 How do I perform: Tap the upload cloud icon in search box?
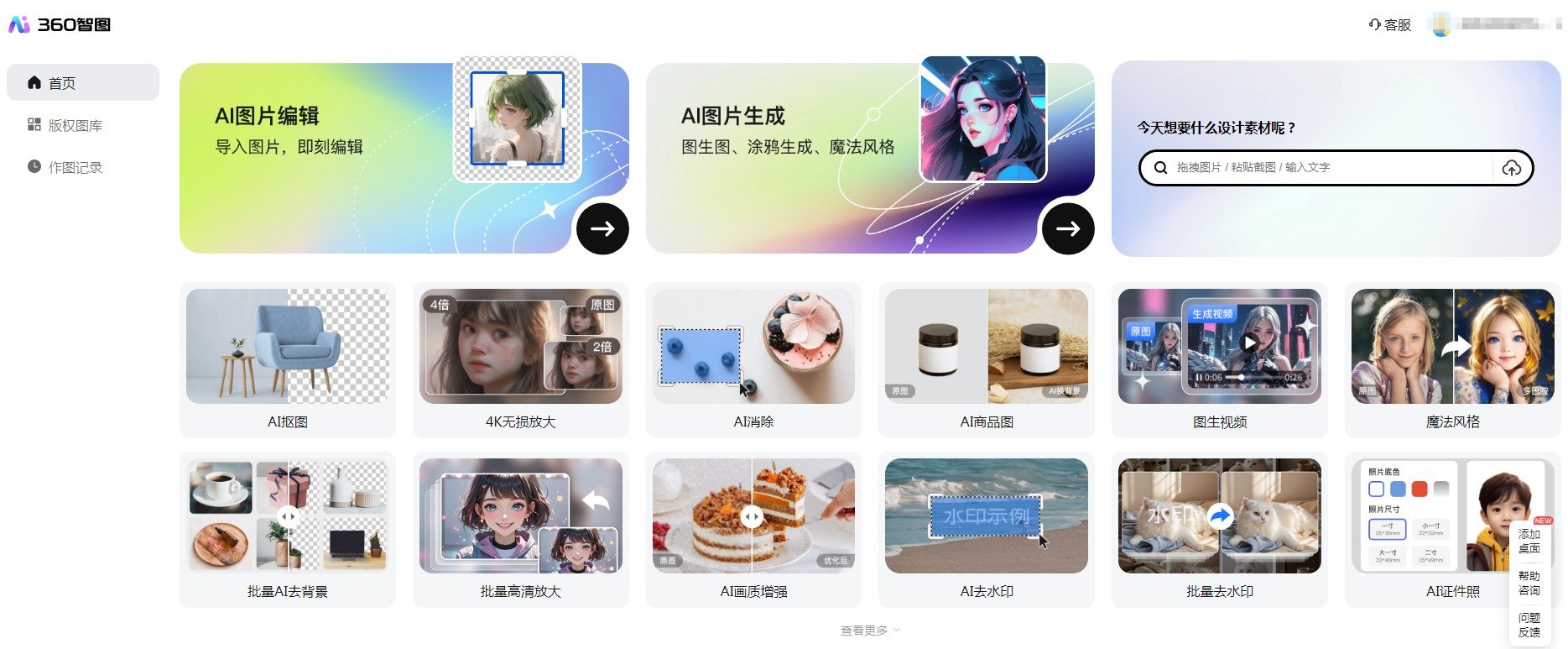tap(1511, 168)
